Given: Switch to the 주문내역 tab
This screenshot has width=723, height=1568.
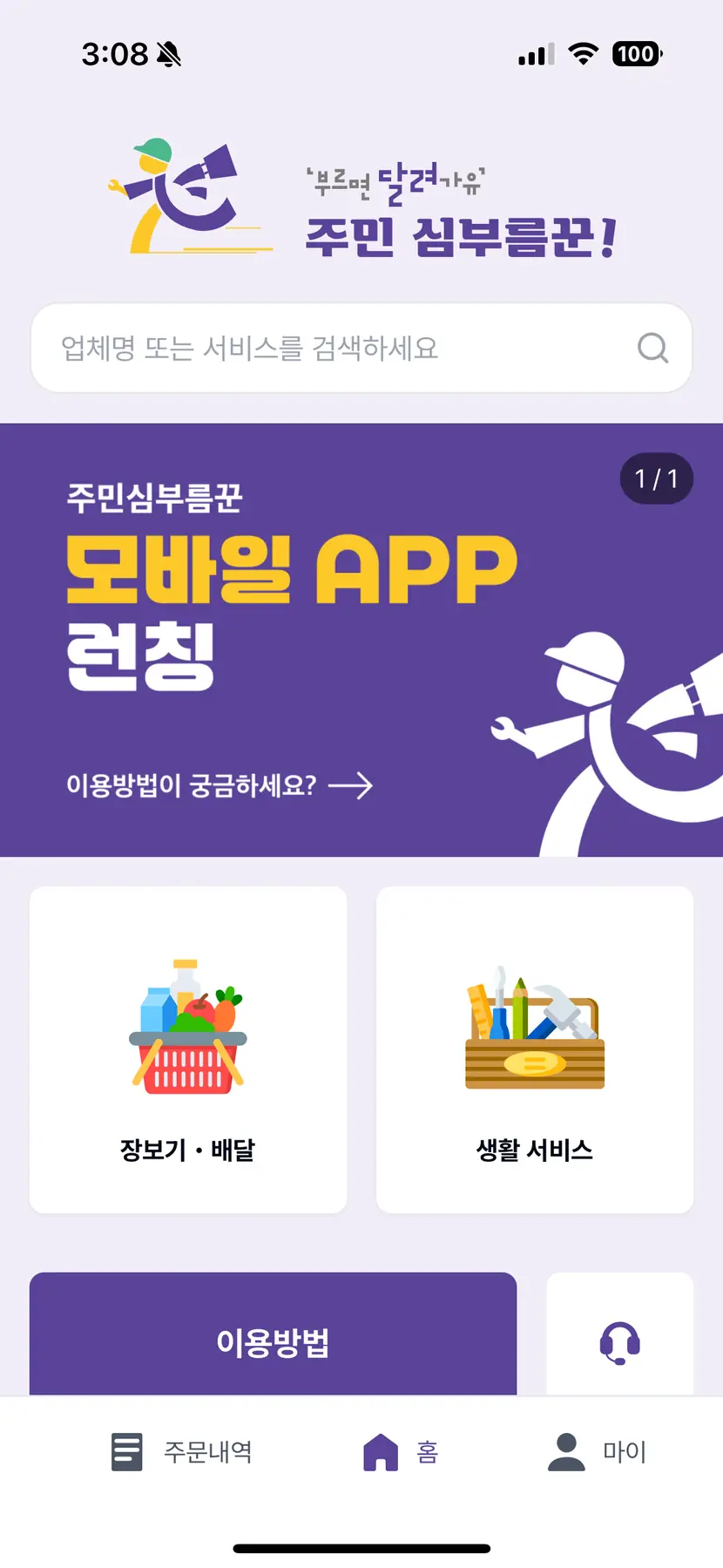Looking at the screenshot, I should 183,1452.
